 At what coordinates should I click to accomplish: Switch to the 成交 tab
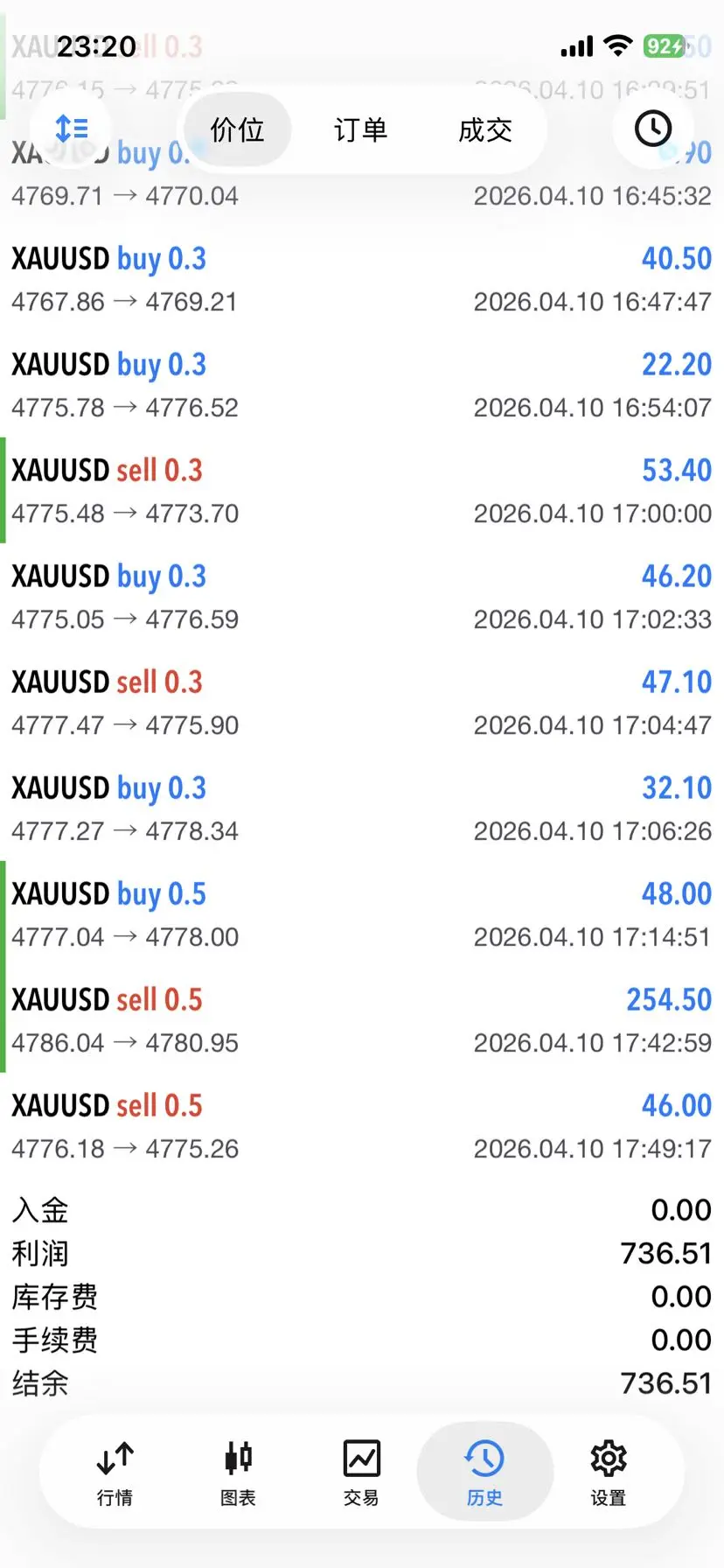click(x=484, y=130)
